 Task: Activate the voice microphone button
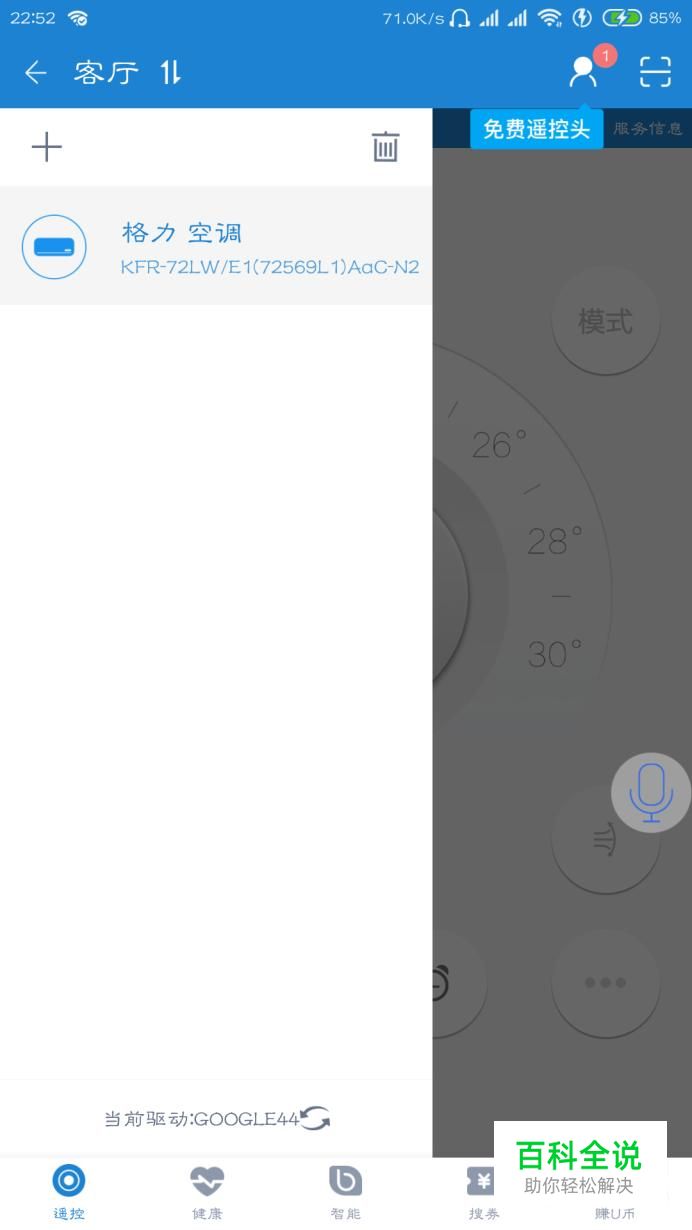pos(651,793)
